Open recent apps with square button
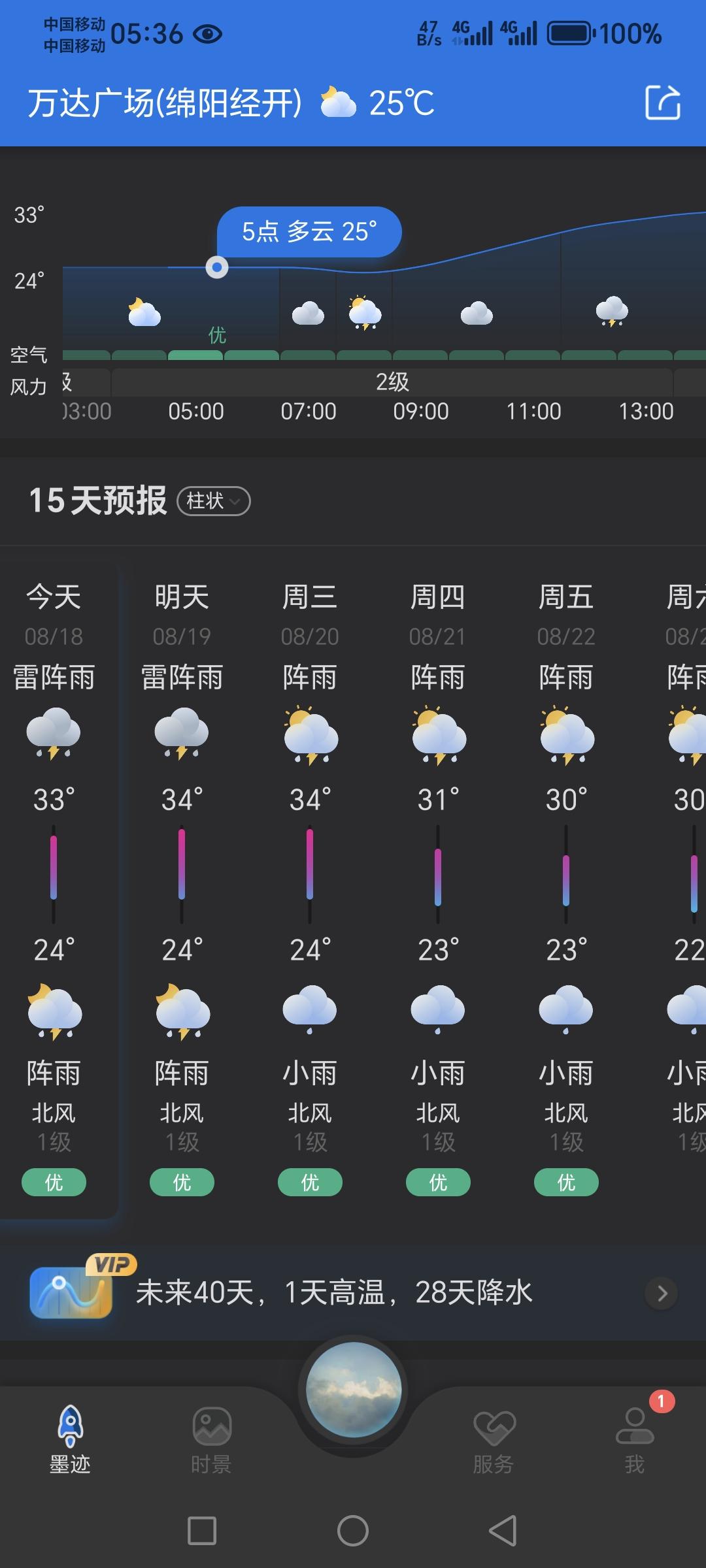The image size is (706, 1568). [202, 1531]
